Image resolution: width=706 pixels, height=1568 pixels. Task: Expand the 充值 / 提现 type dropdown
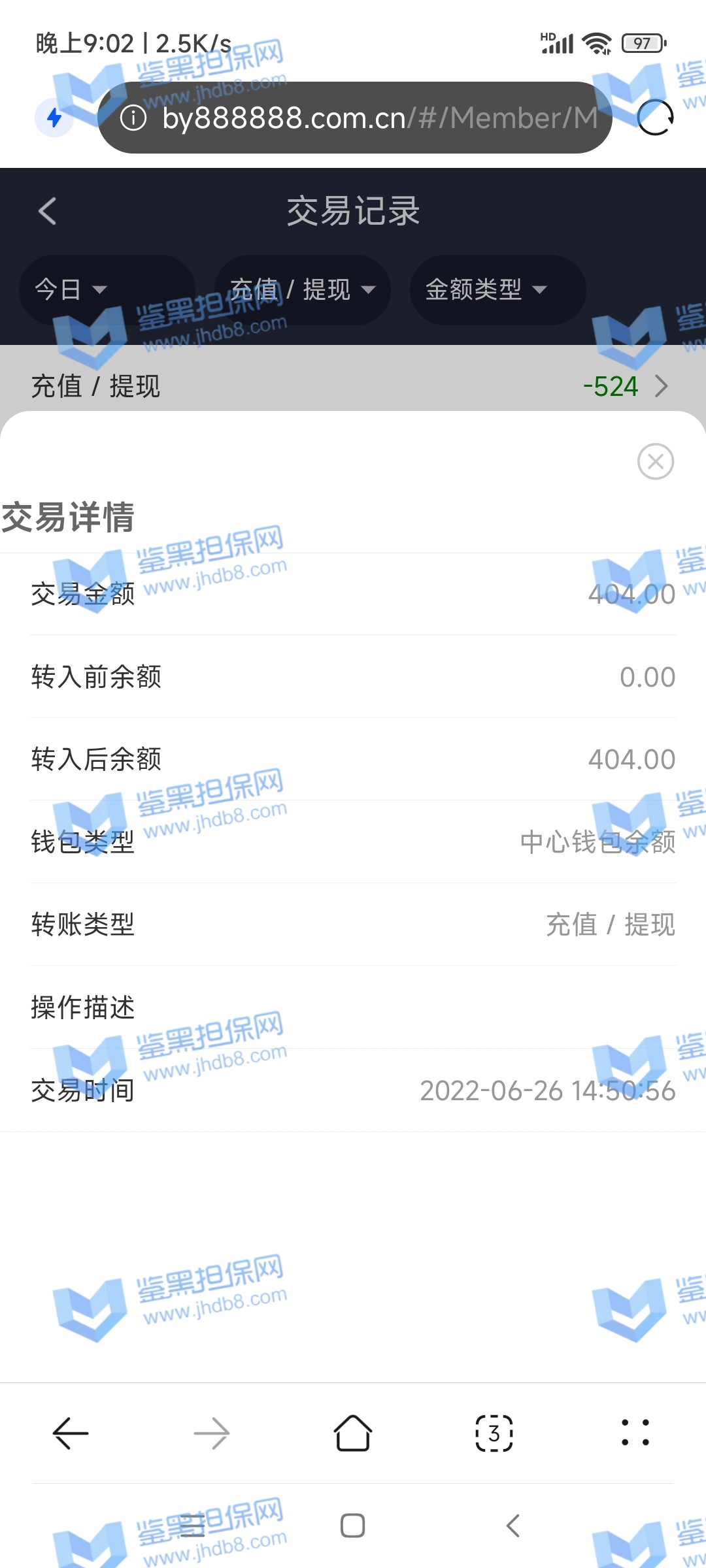coord(302,289)
